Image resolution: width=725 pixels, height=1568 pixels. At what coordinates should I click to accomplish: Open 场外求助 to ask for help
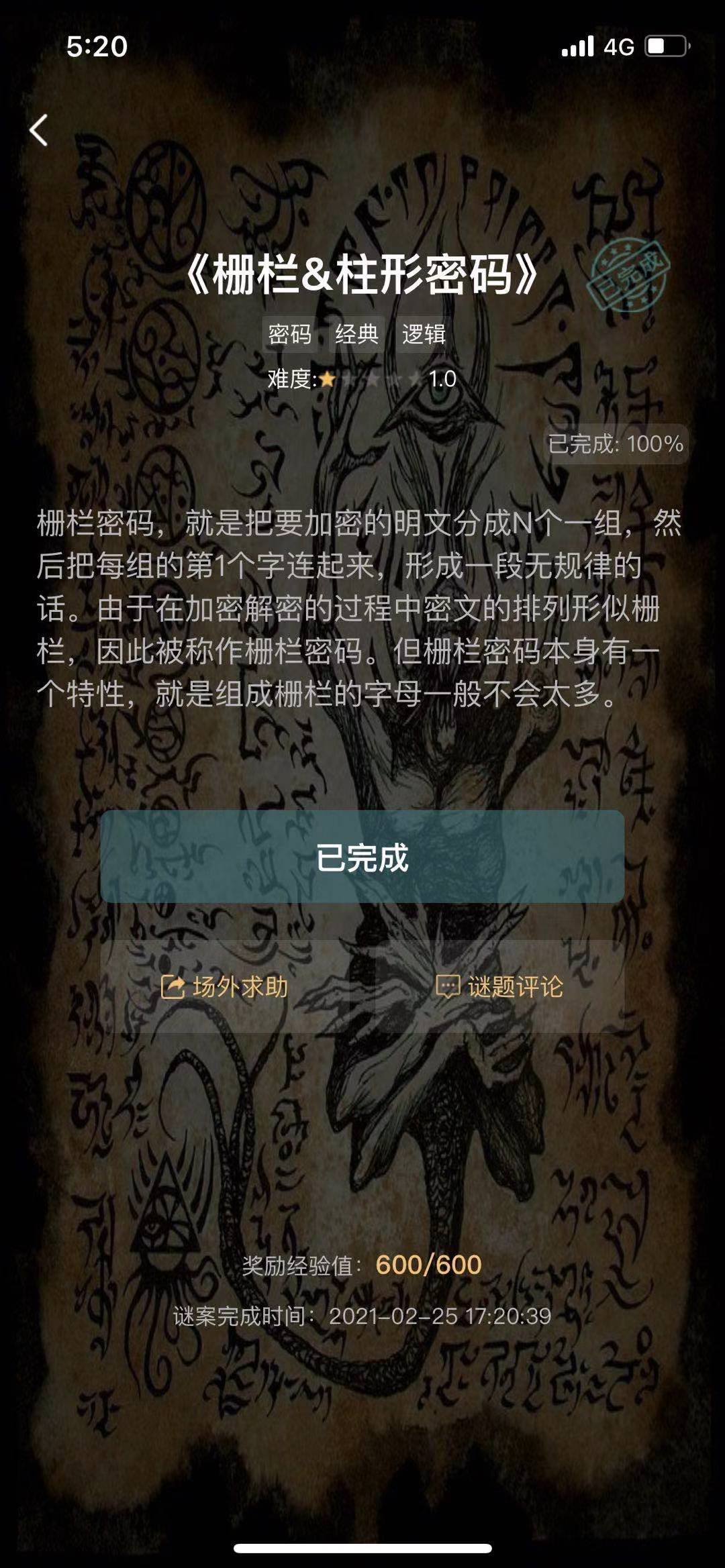click(x=225, y=987)
